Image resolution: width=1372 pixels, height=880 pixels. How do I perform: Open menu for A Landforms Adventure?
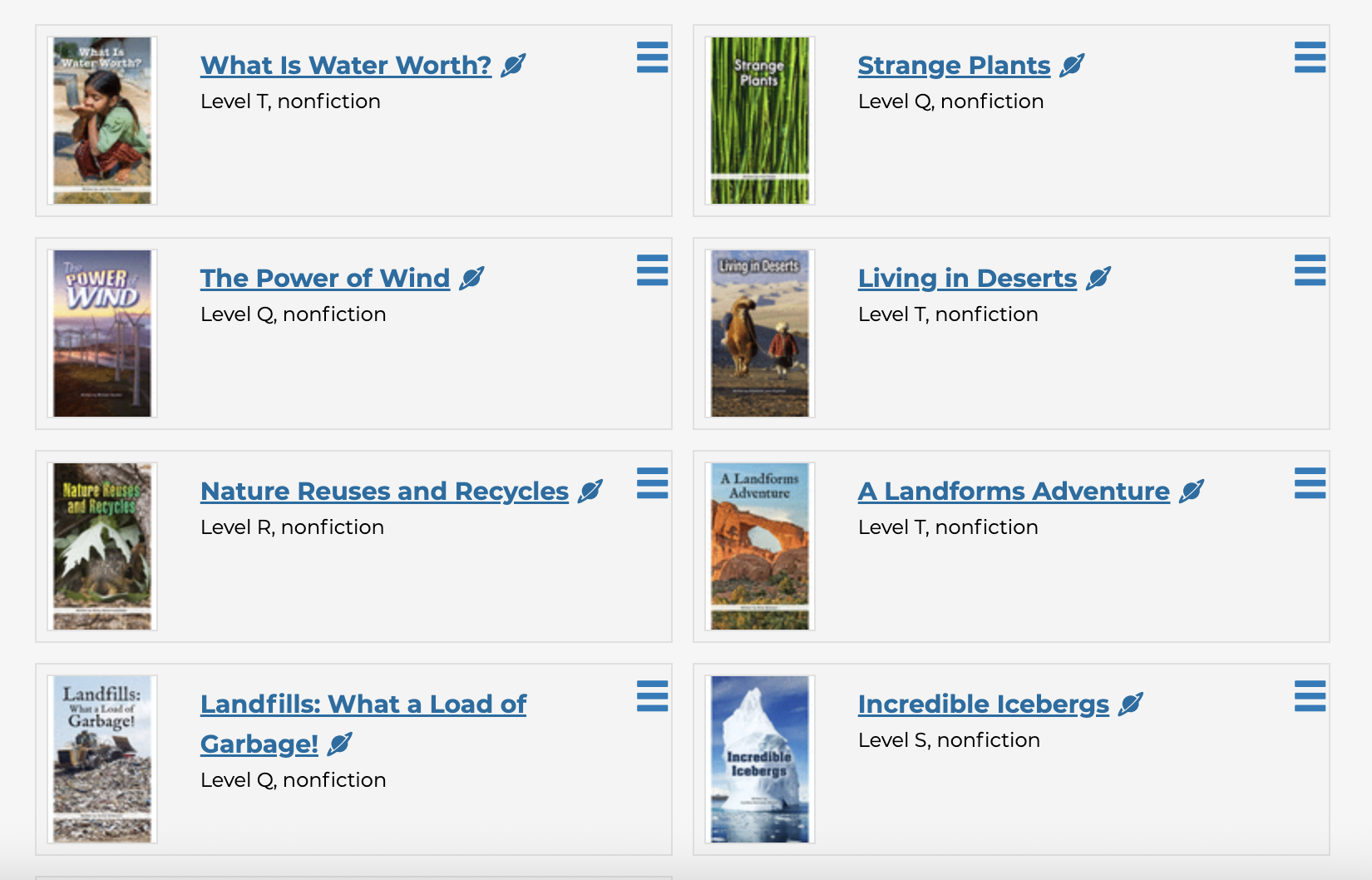click(x=1310, y=483)
